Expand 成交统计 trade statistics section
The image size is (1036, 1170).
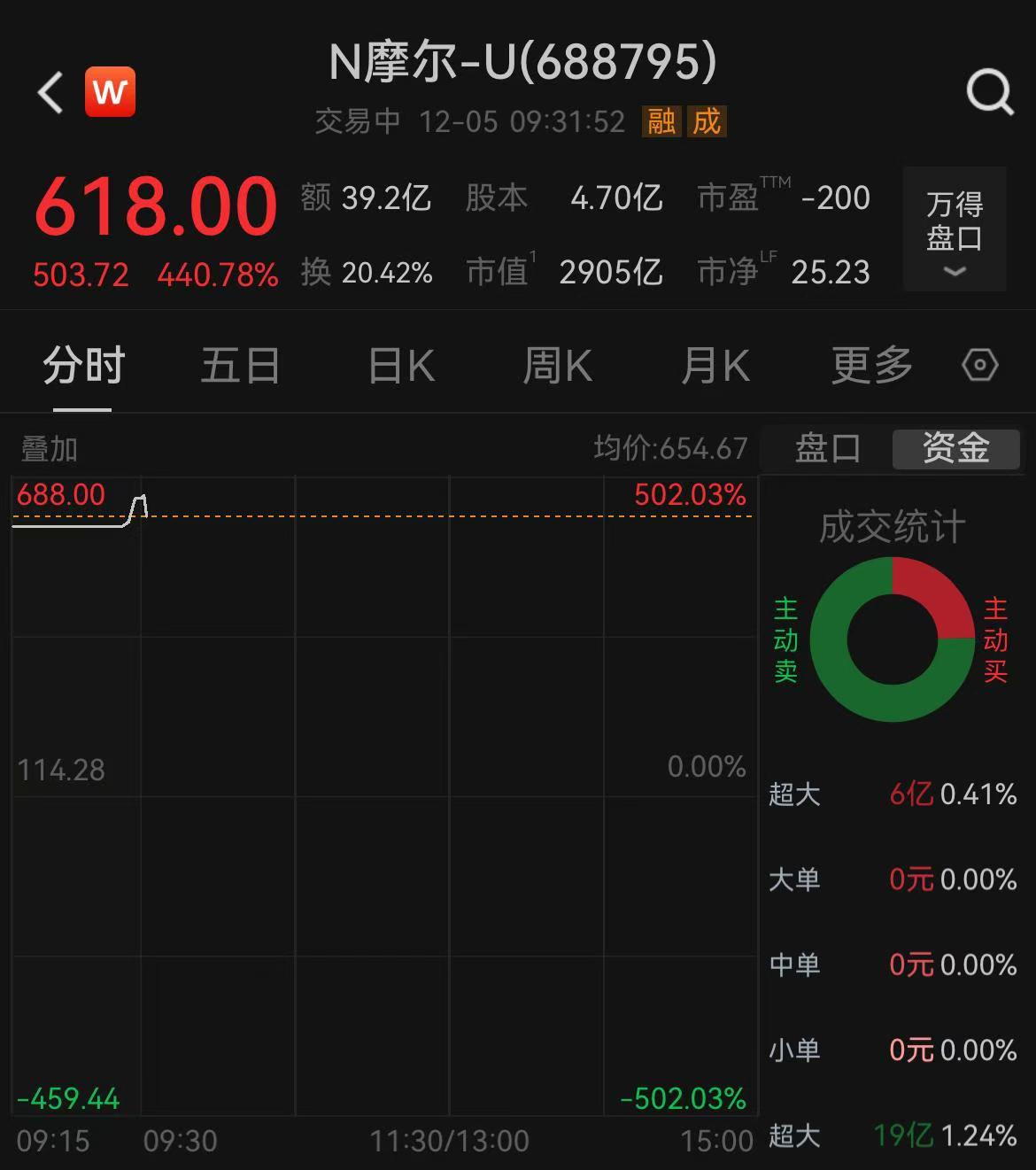coord(892,526)
